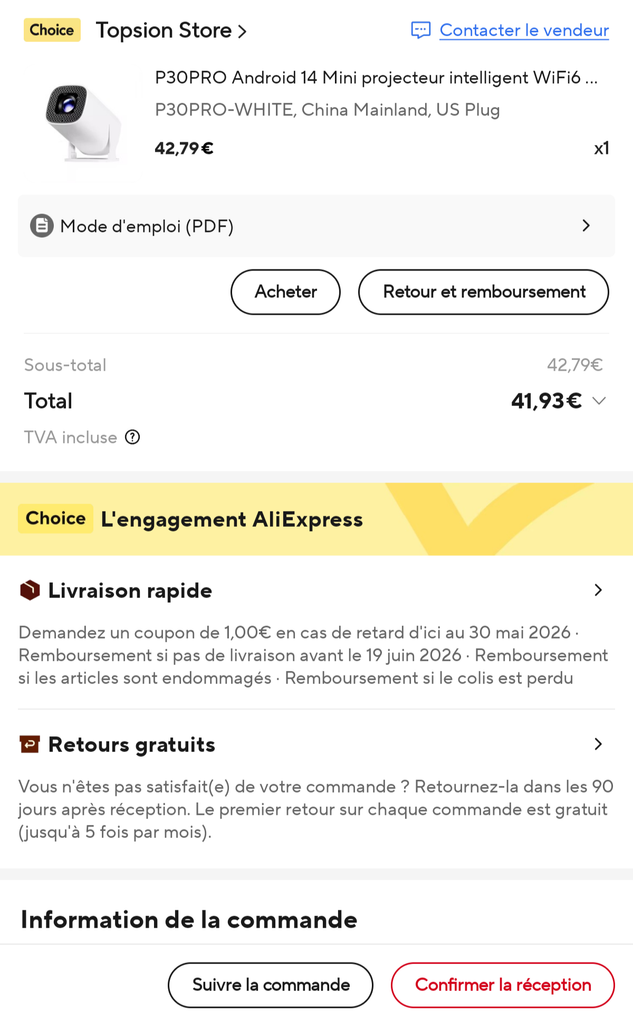Show TVA incluse help info
Viewport: 633px width, 1024px height.
point(133,437)
